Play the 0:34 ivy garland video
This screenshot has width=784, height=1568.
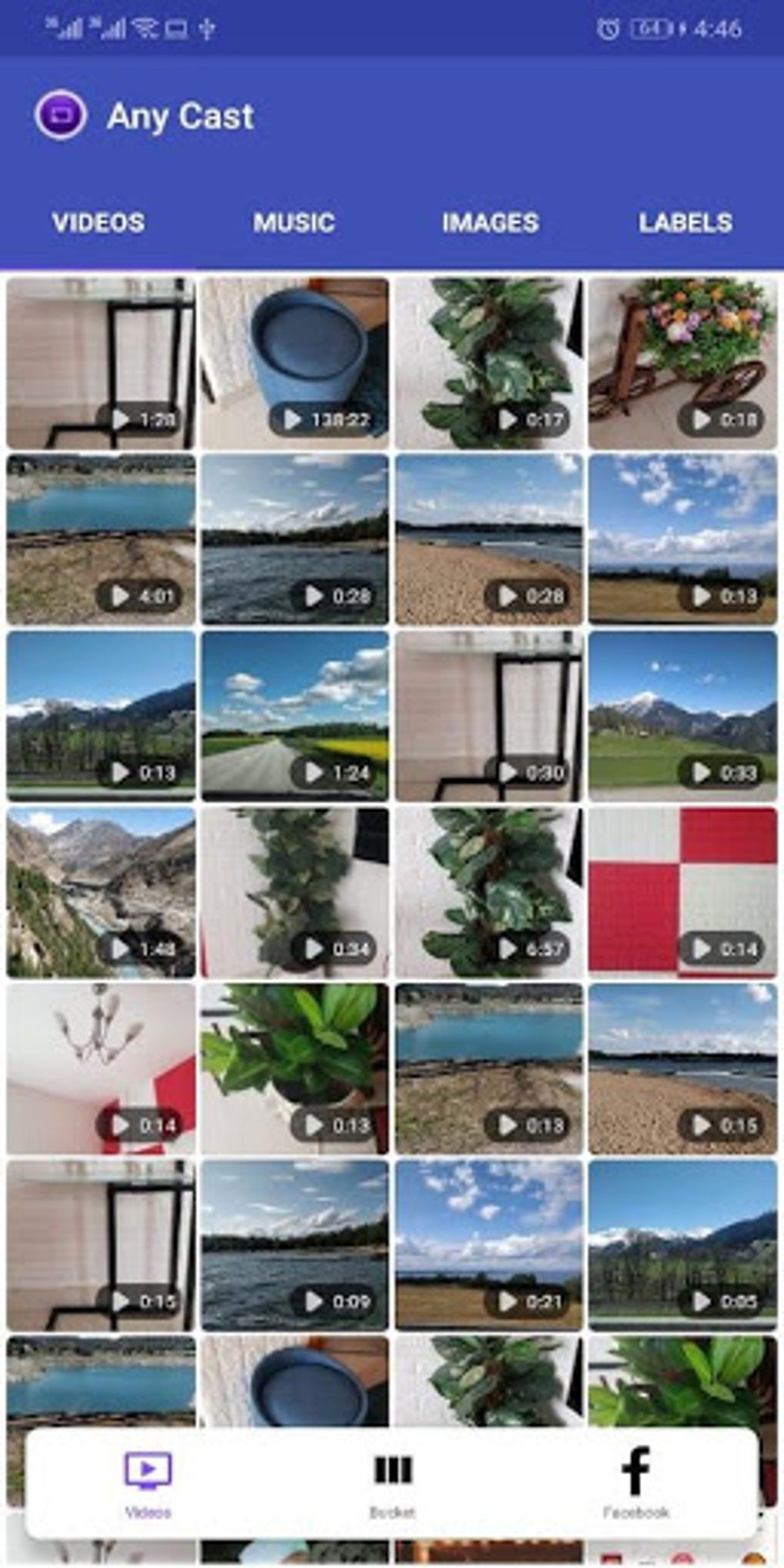point(295,892)
